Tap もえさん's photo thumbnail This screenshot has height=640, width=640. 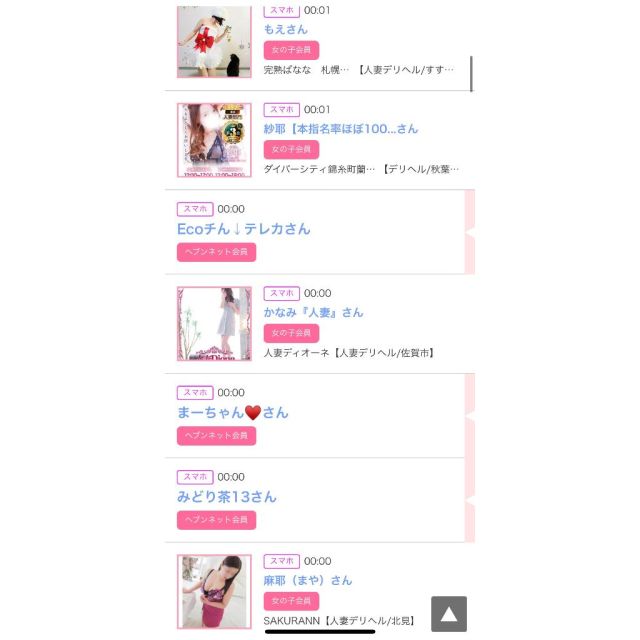pos(214,42)
